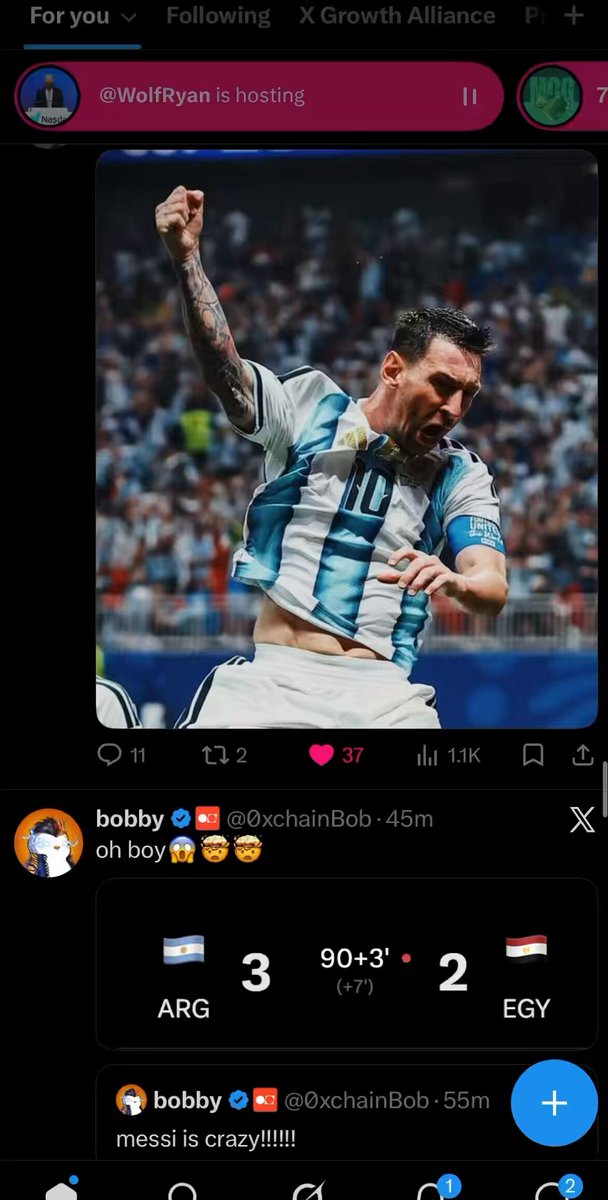View analytics of the Messi photo post
This screenshot has width=608, height=1200.
click(x=448, y=755)
